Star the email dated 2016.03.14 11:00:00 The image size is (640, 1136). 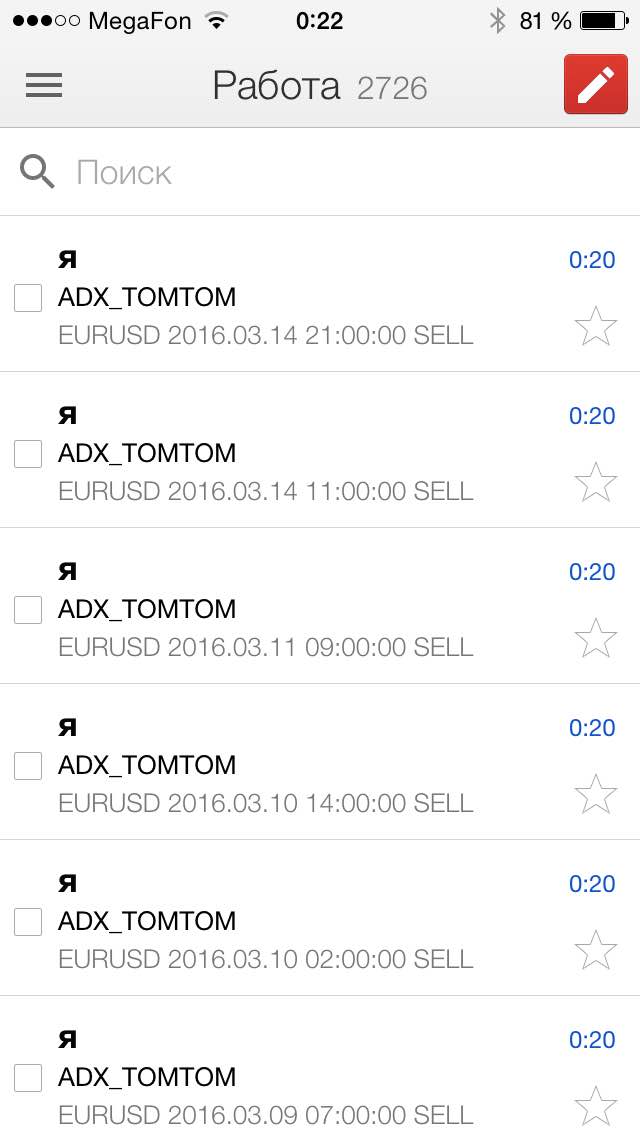[596, 482]
